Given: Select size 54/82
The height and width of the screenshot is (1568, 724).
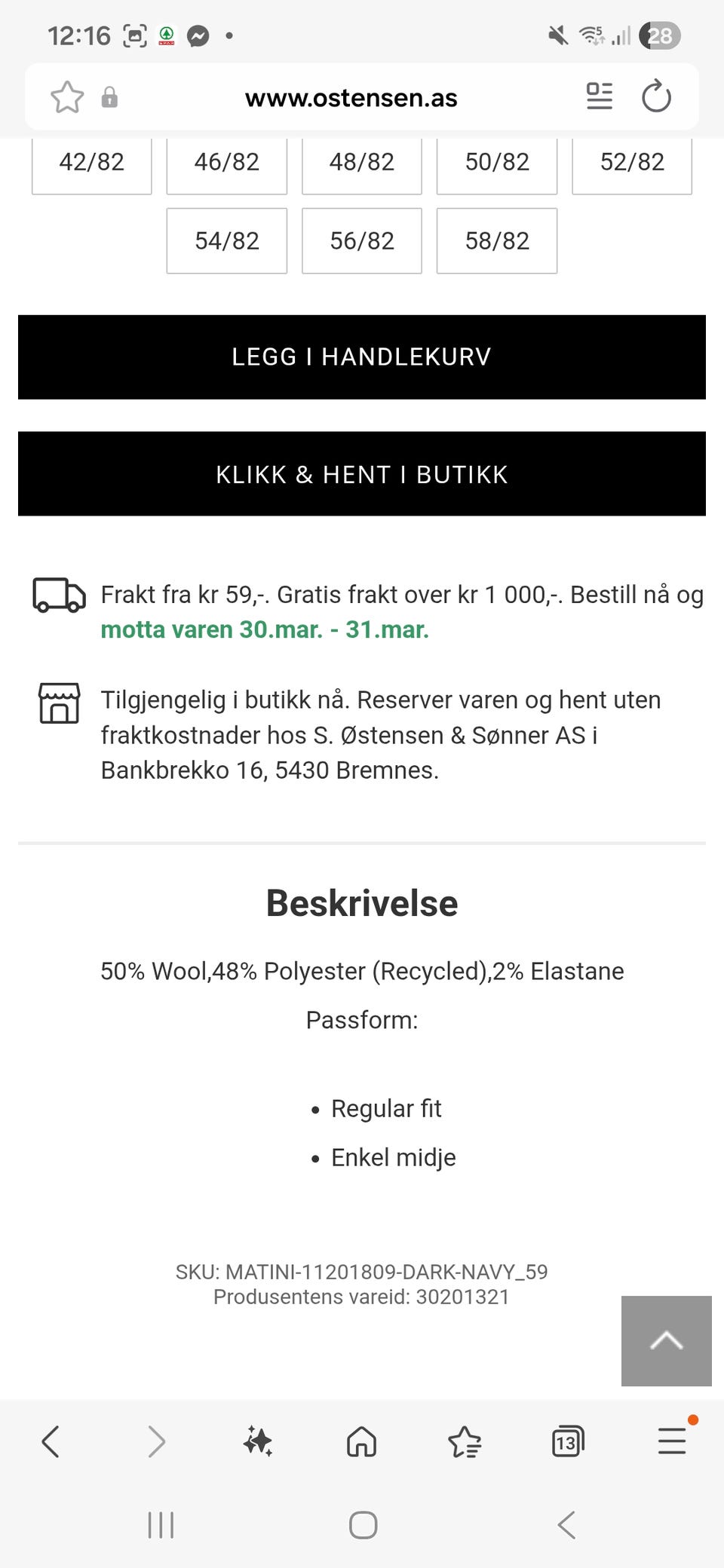Looking at the screenshot, I should point(226,240).
